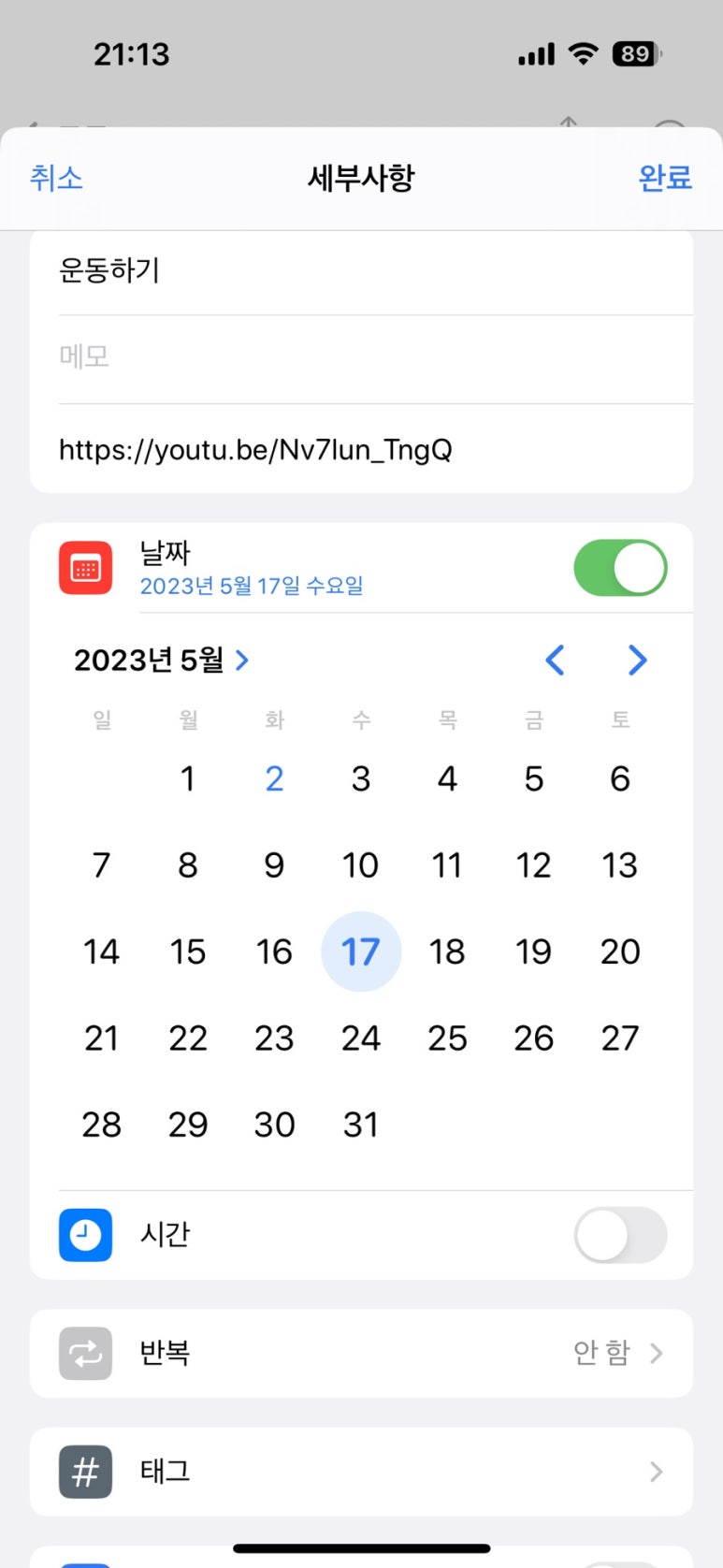Select May 18 on the calendar

[447, 951]
